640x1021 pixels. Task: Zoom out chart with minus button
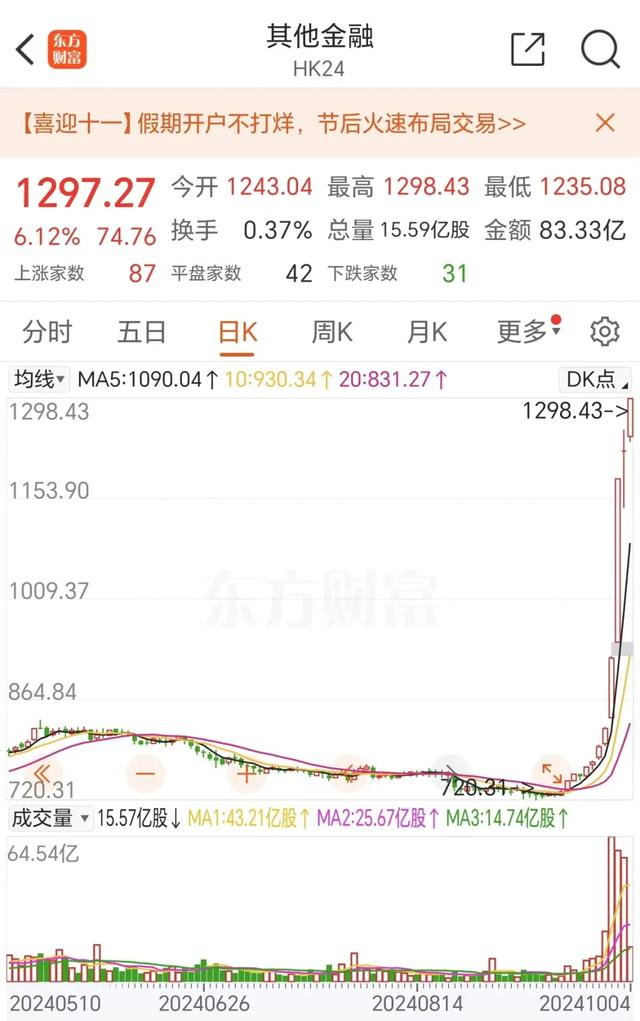point(146,773)
